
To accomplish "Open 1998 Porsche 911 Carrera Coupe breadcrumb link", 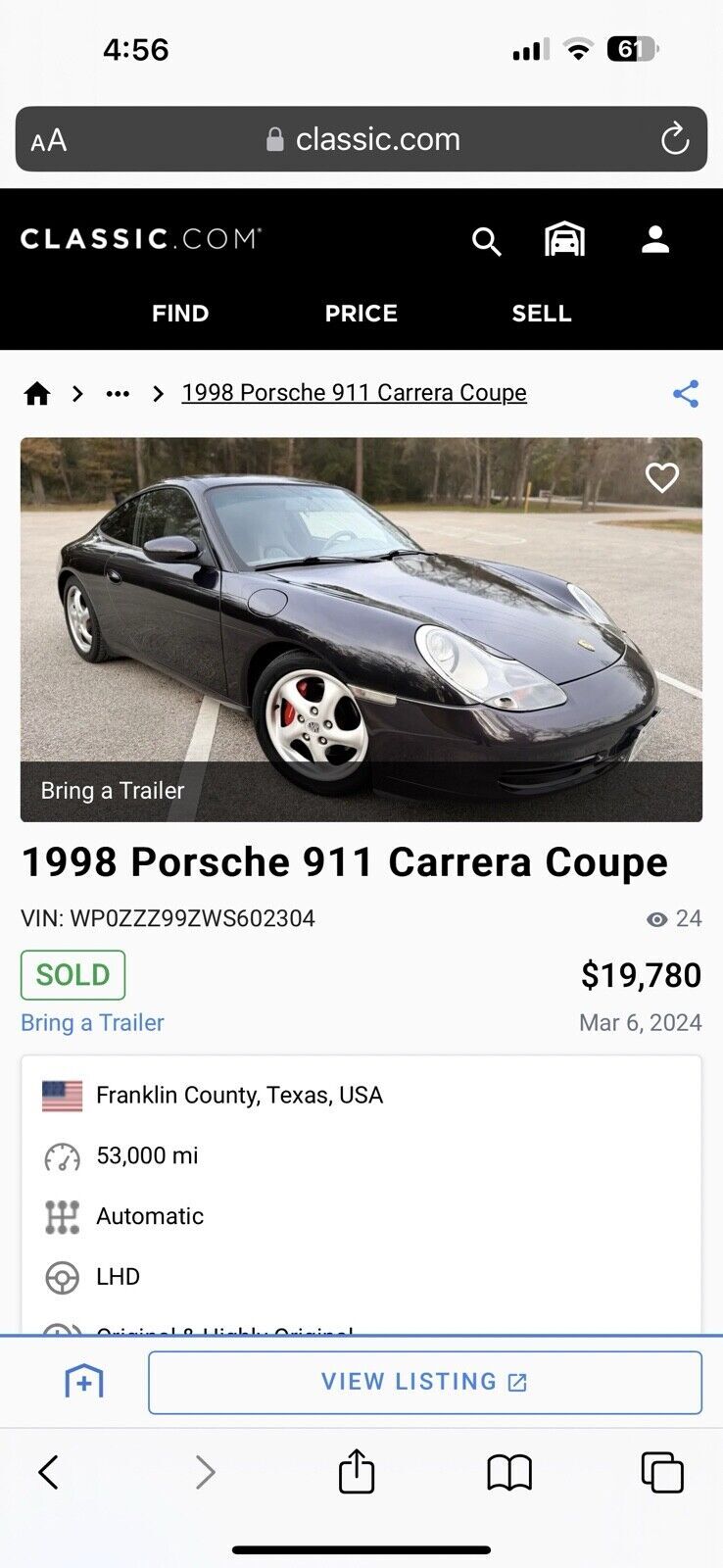I will pos(354,393).
